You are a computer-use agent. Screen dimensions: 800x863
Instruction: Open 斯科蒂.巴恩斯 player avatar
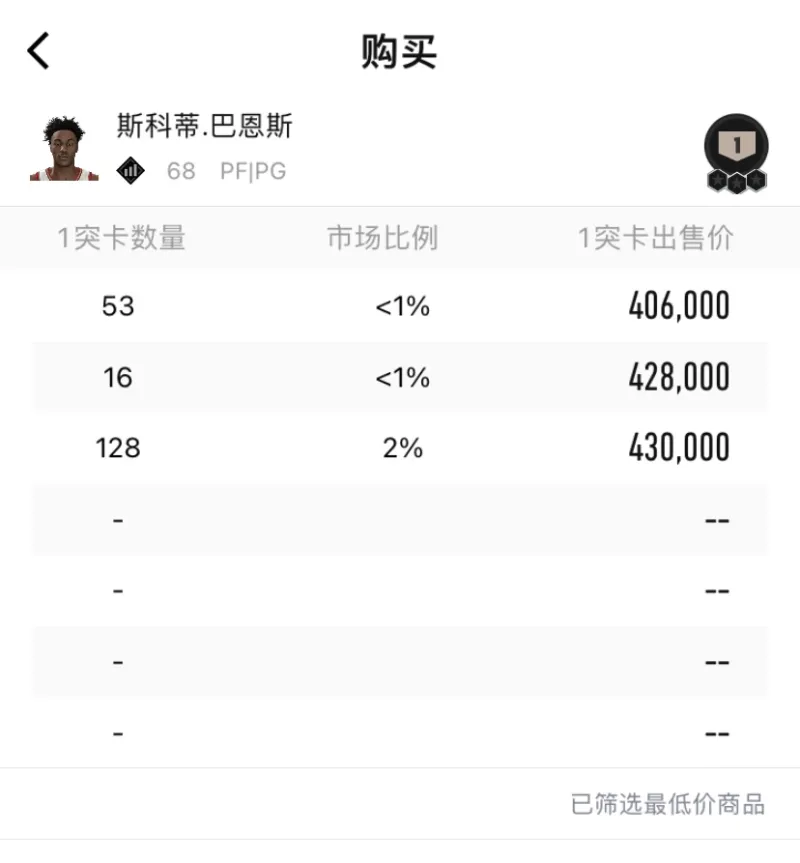[x=64, y=149]
